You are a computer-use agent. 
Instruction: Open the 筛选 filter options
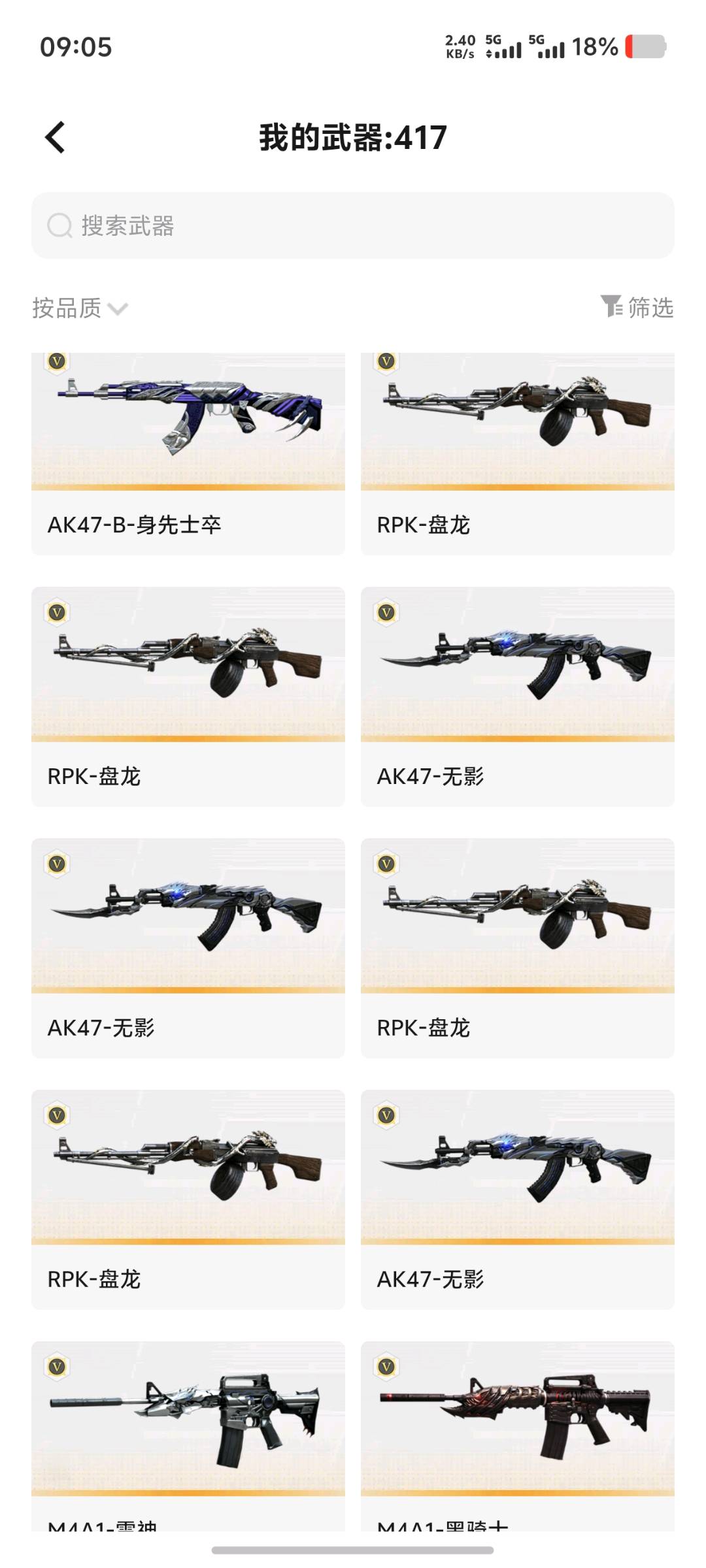(x=637, y=307)
